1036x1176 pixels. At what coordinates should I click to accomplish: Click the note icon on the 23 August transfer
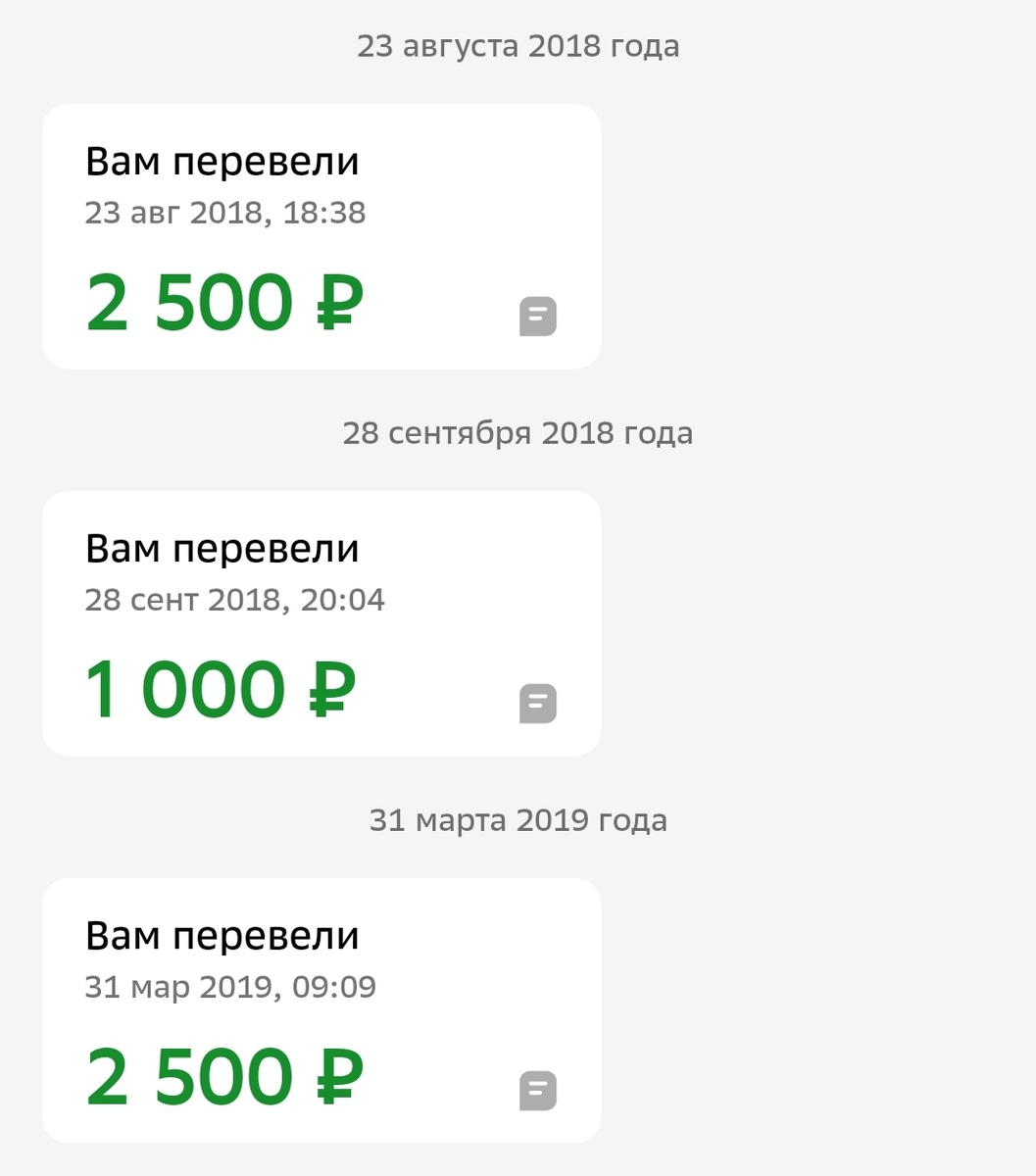coord(537,314)
